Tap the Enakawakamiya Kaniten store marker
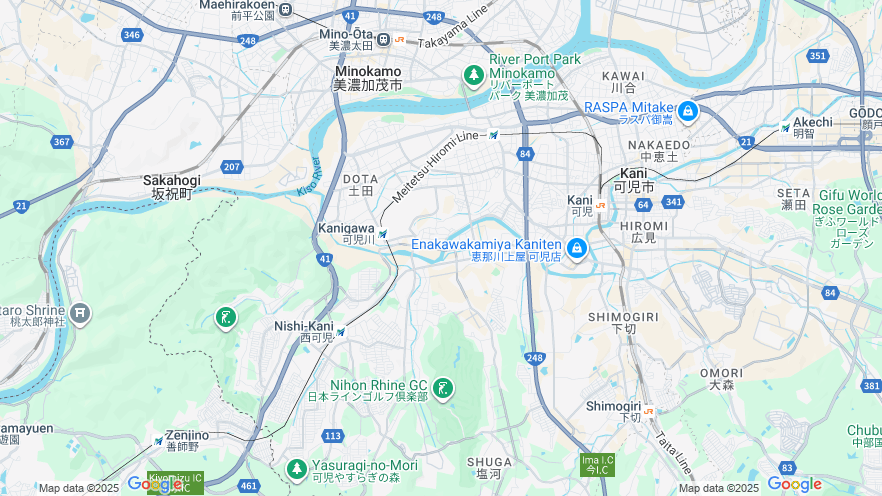 (576, 248)
